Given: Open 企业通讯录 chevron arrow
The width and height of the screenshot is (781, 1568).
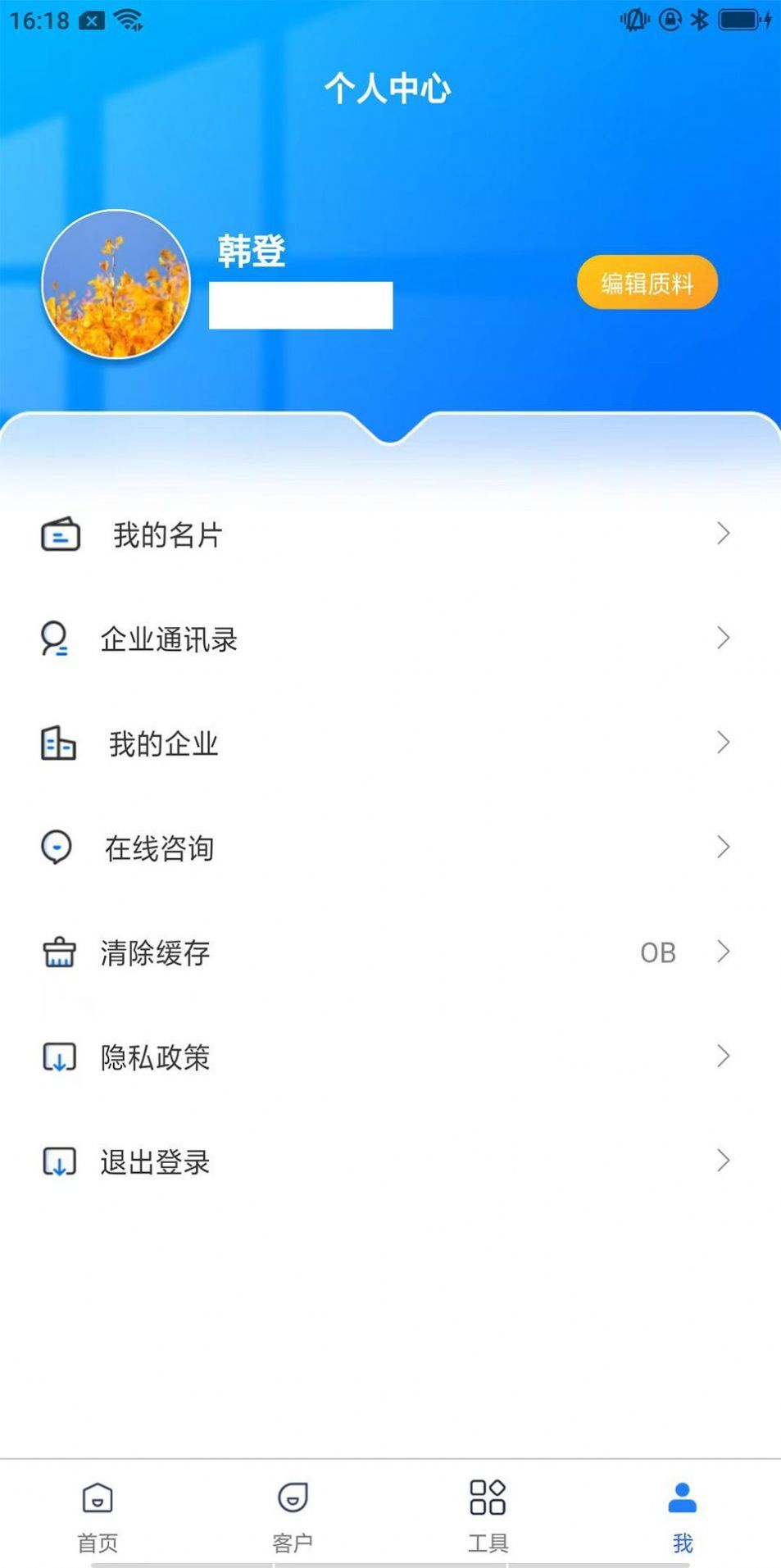Looking at the screenshot, I should tap(723, 639).
